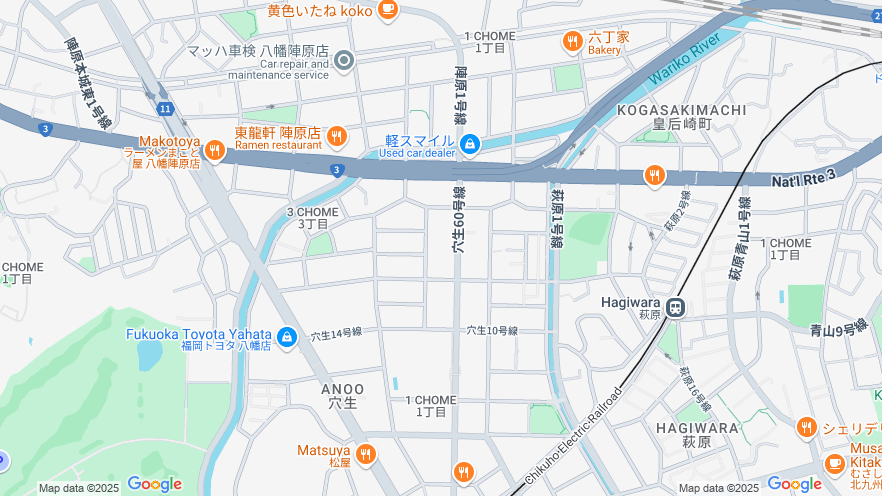Open the Makotoya ramen place pin

point(215,151)
